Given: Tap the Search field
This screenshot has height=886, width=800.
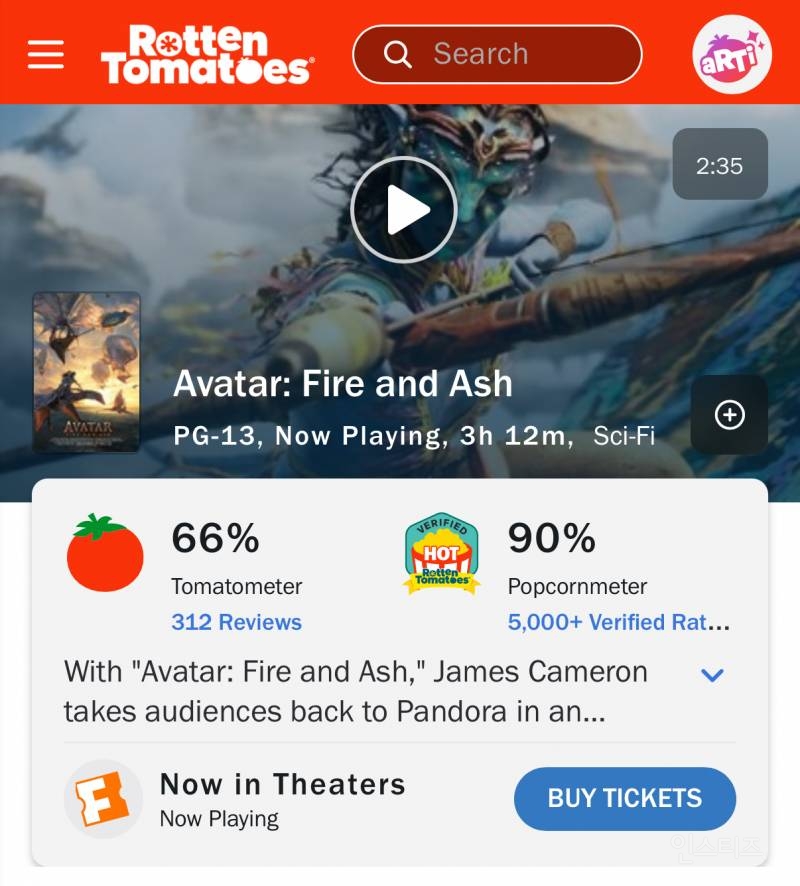Looking at the screenshot, I should click(x=497, y=54).
